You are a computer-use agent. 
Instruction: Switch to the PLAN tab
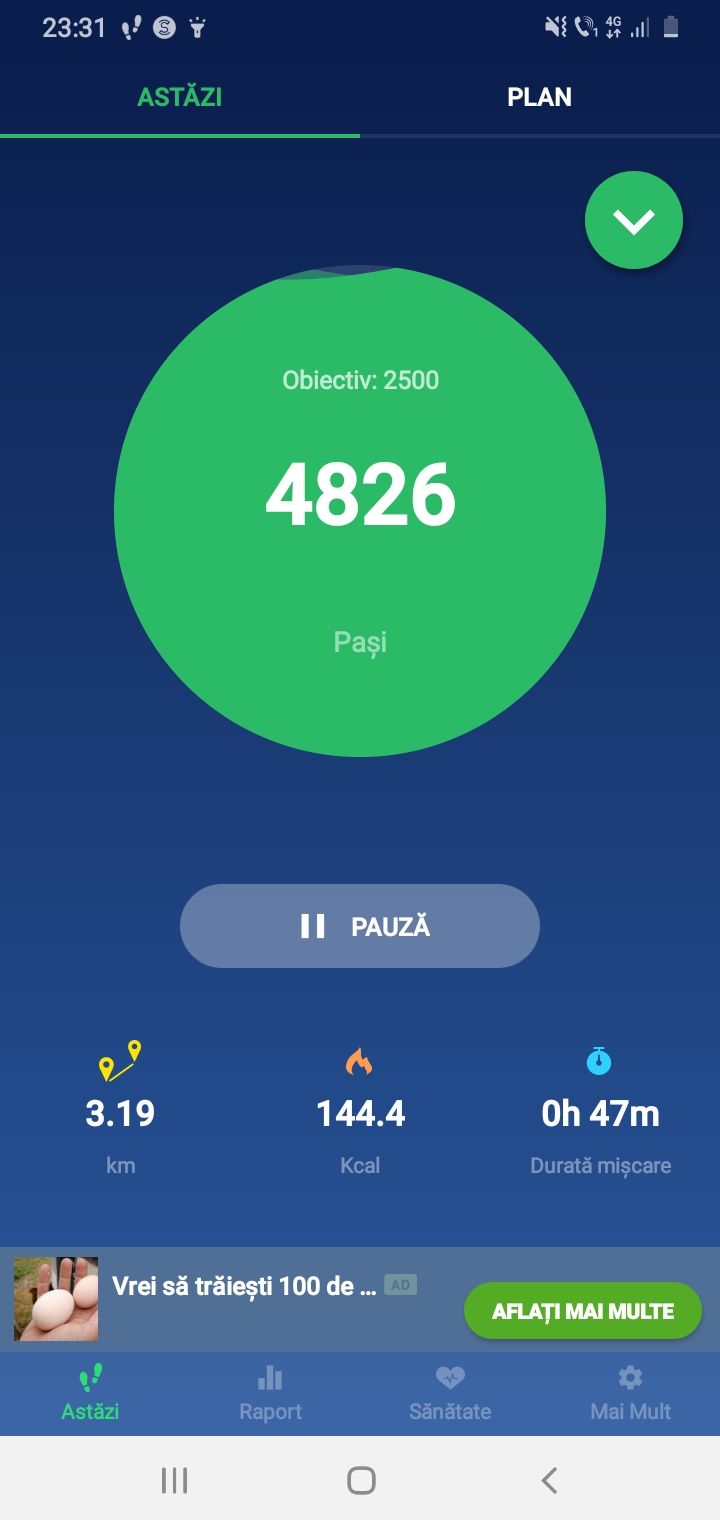coord(539,97)
